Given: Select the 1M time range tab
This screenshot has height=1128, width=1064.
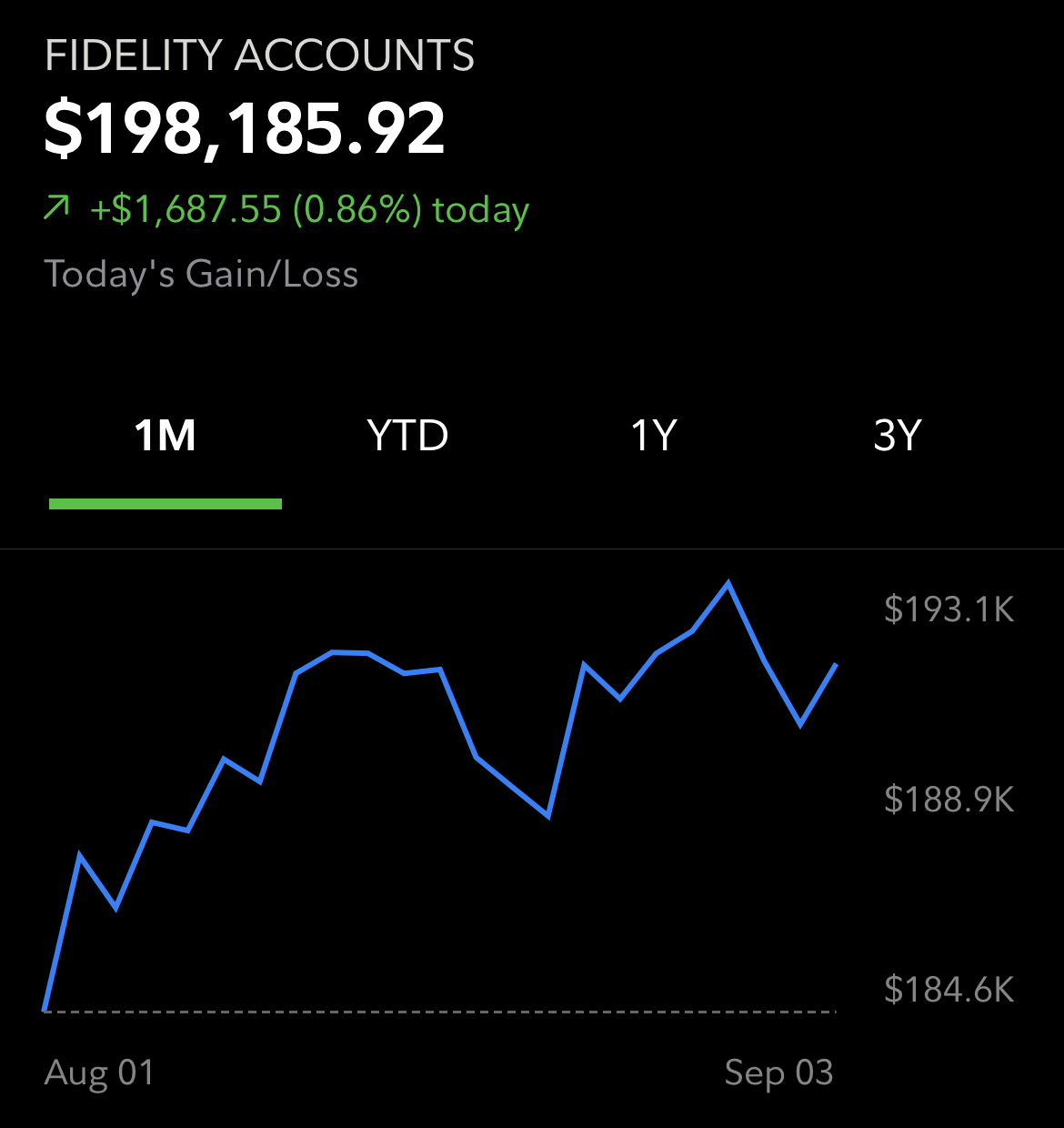Looking at the screenshot, I should [166, 437].
